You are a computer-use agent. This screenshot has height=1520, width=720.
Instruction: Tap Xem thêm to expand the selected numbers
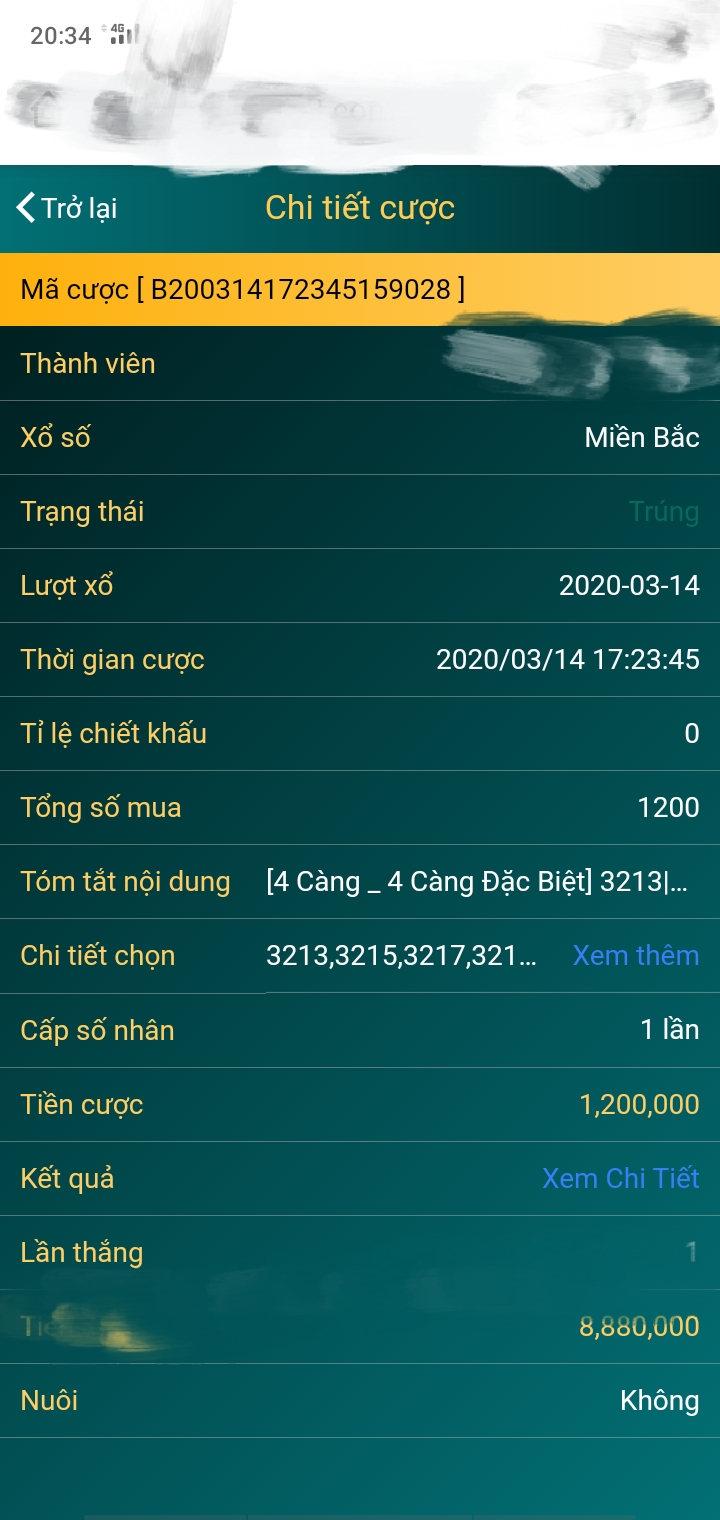click(636, 955)
